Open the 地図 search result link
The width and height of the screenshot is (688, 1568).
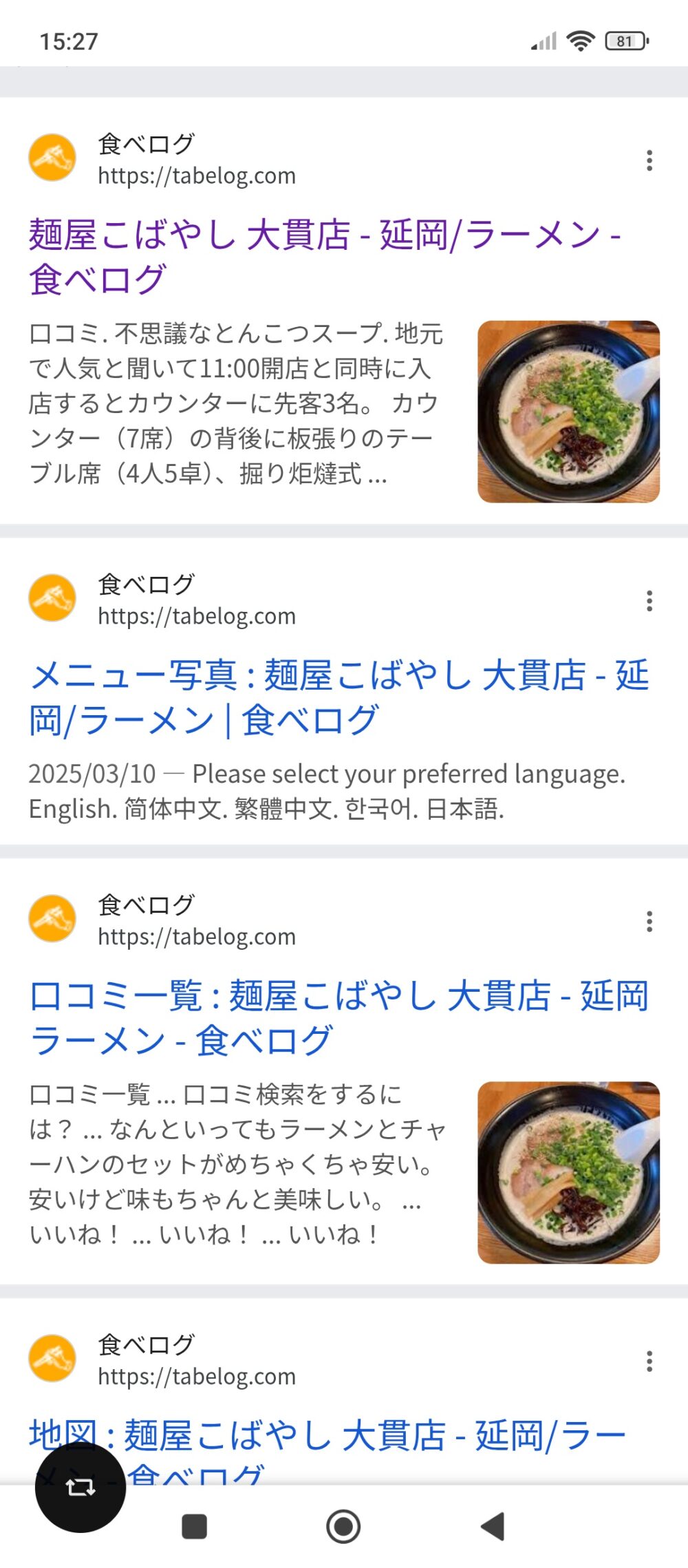coord(372,1436)
